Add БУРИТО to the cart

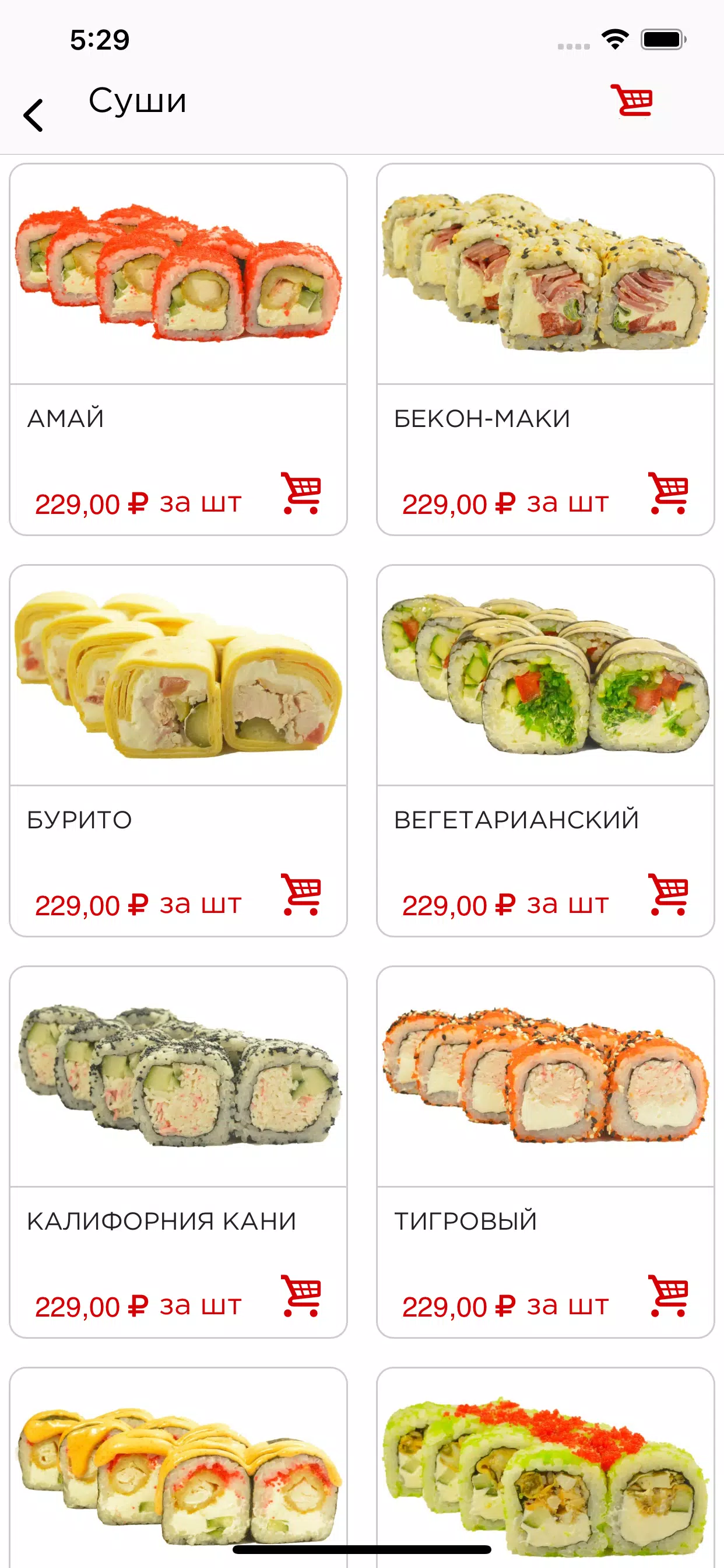pos(301,895)
